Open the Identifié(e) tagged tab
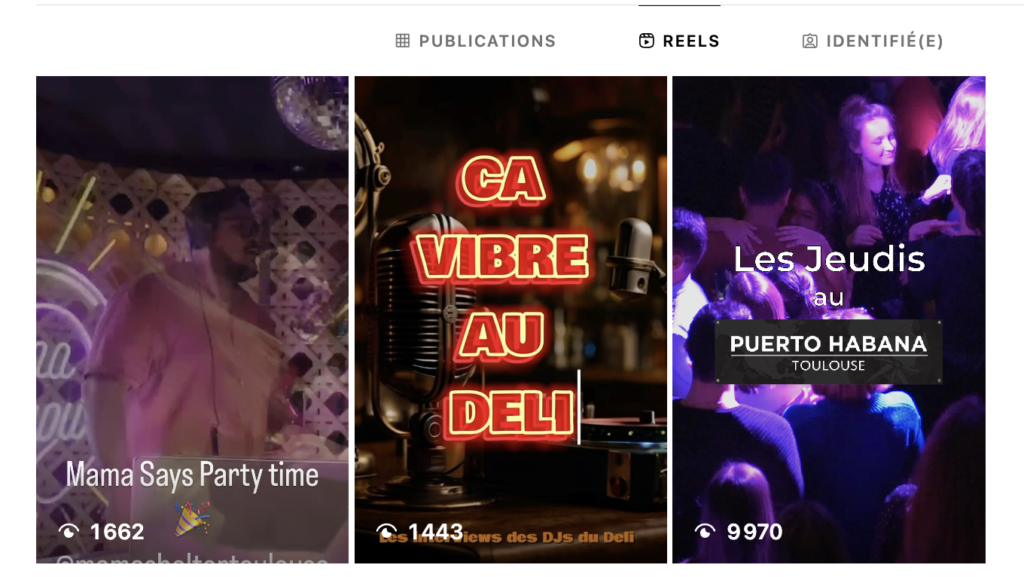This screenshot has height=577, width=1024. pyautogui.click(x=873, y=41)
